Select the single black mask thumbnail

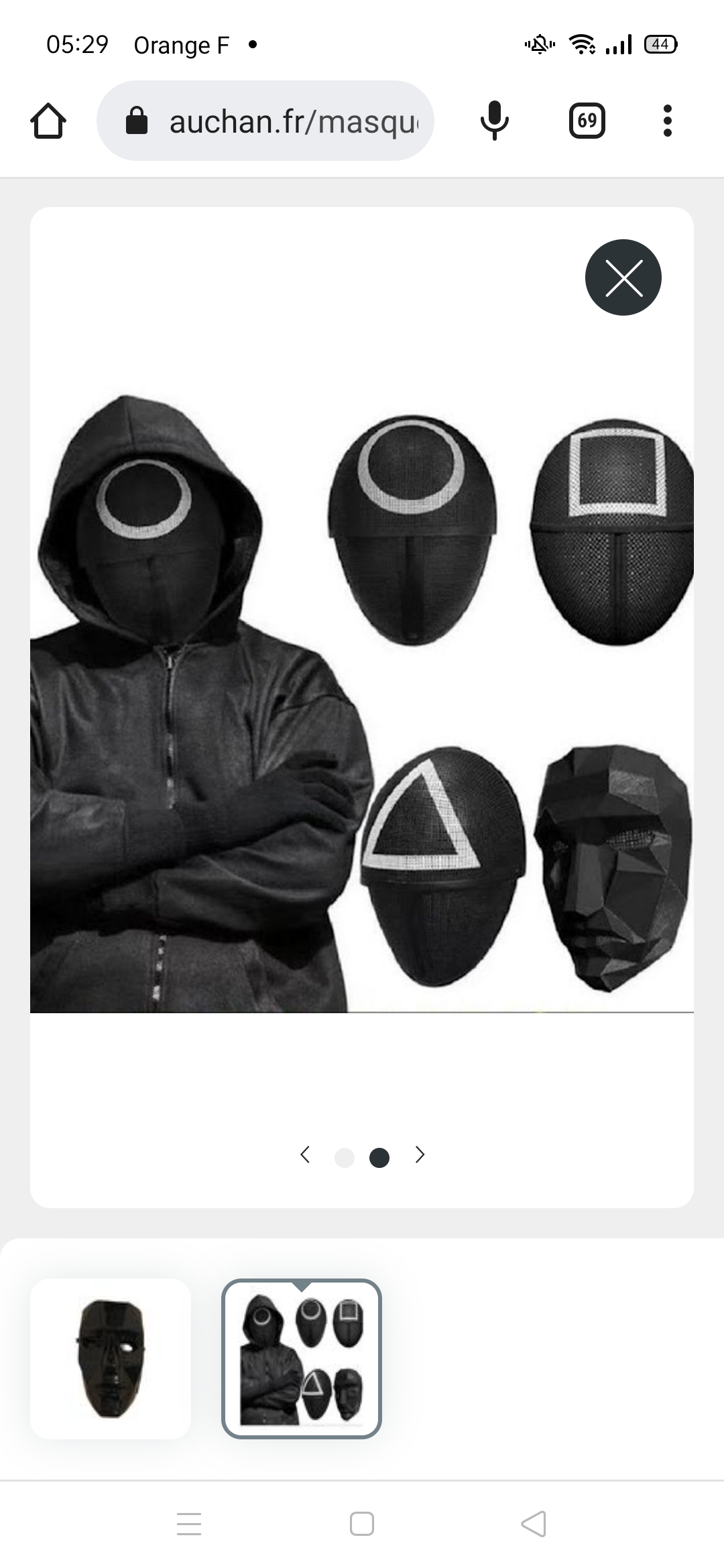pos(111,1358)
